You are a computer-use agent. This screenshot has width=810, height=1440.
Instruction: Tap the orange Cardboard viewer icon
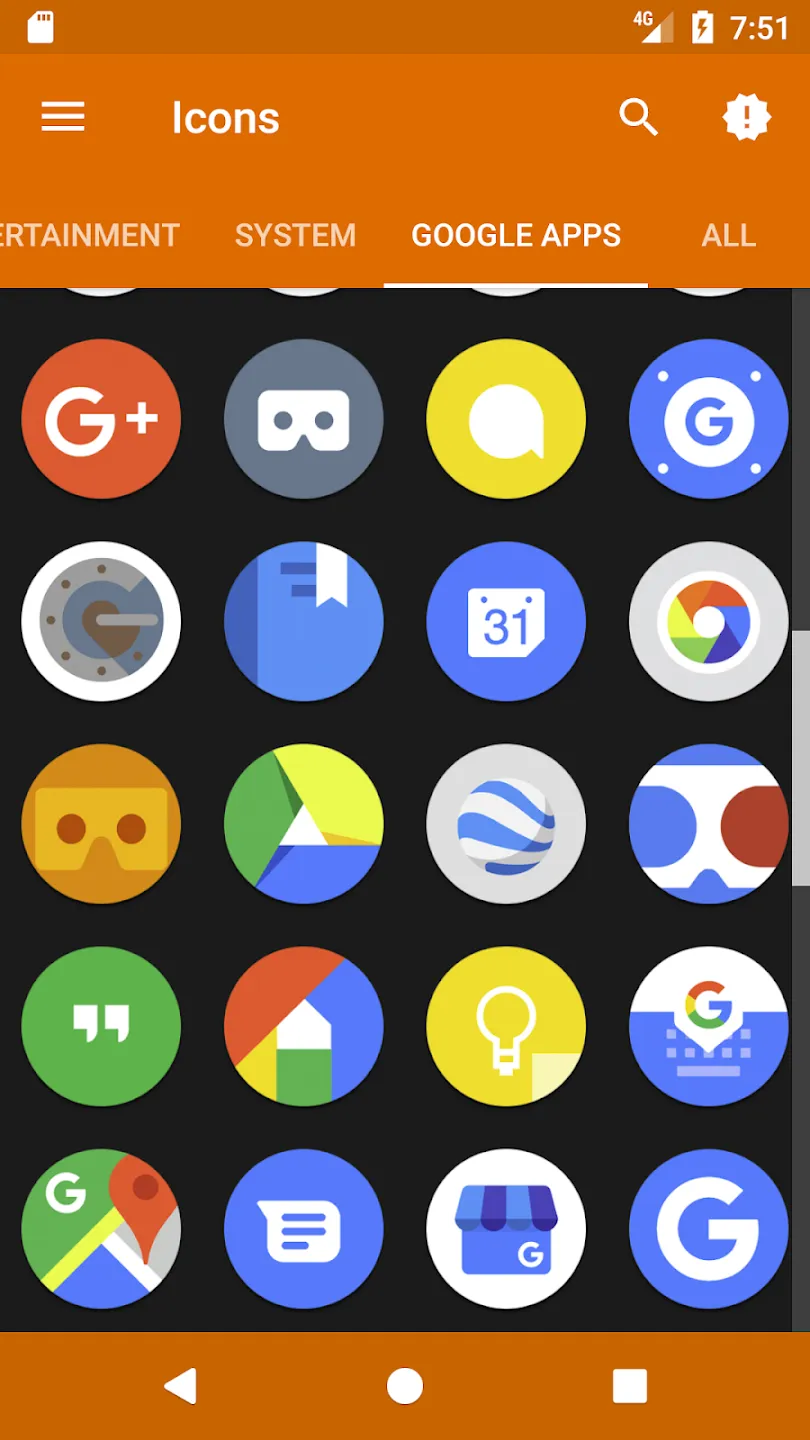[101, 824]
